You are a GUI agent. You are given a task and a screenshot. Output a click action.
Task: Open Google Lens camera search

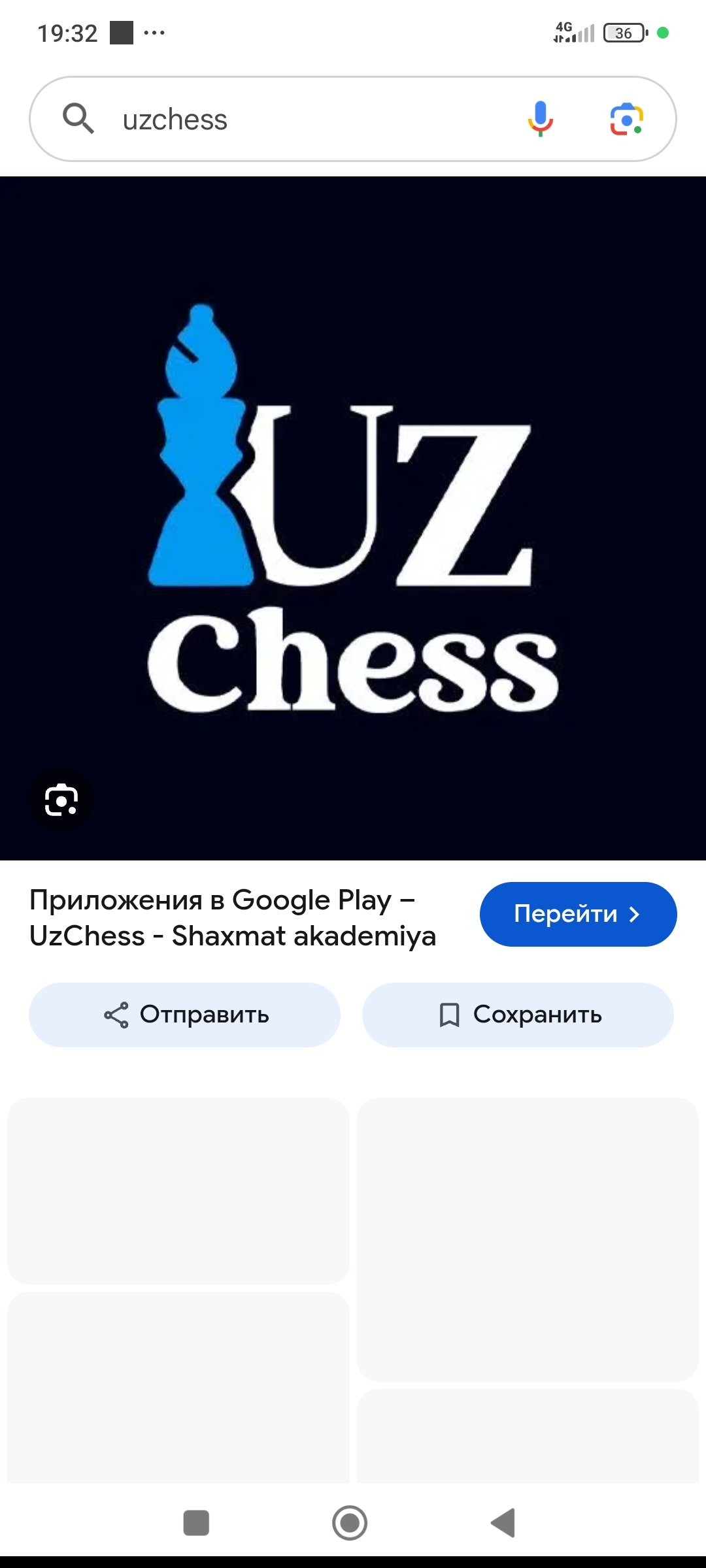click(627, 119)
